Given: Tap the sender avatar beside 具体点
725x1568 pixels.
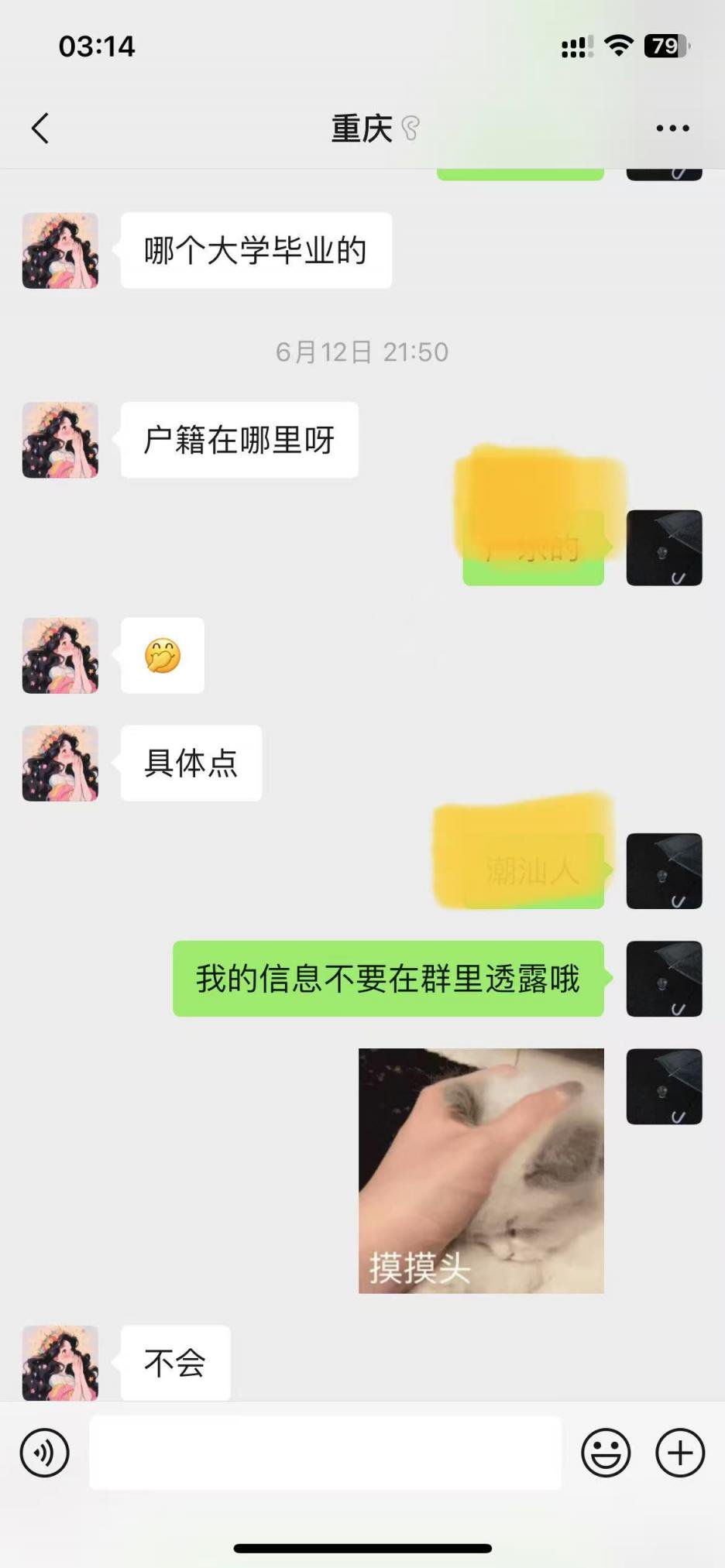Looking at the screenshot, I should [60, 763].
